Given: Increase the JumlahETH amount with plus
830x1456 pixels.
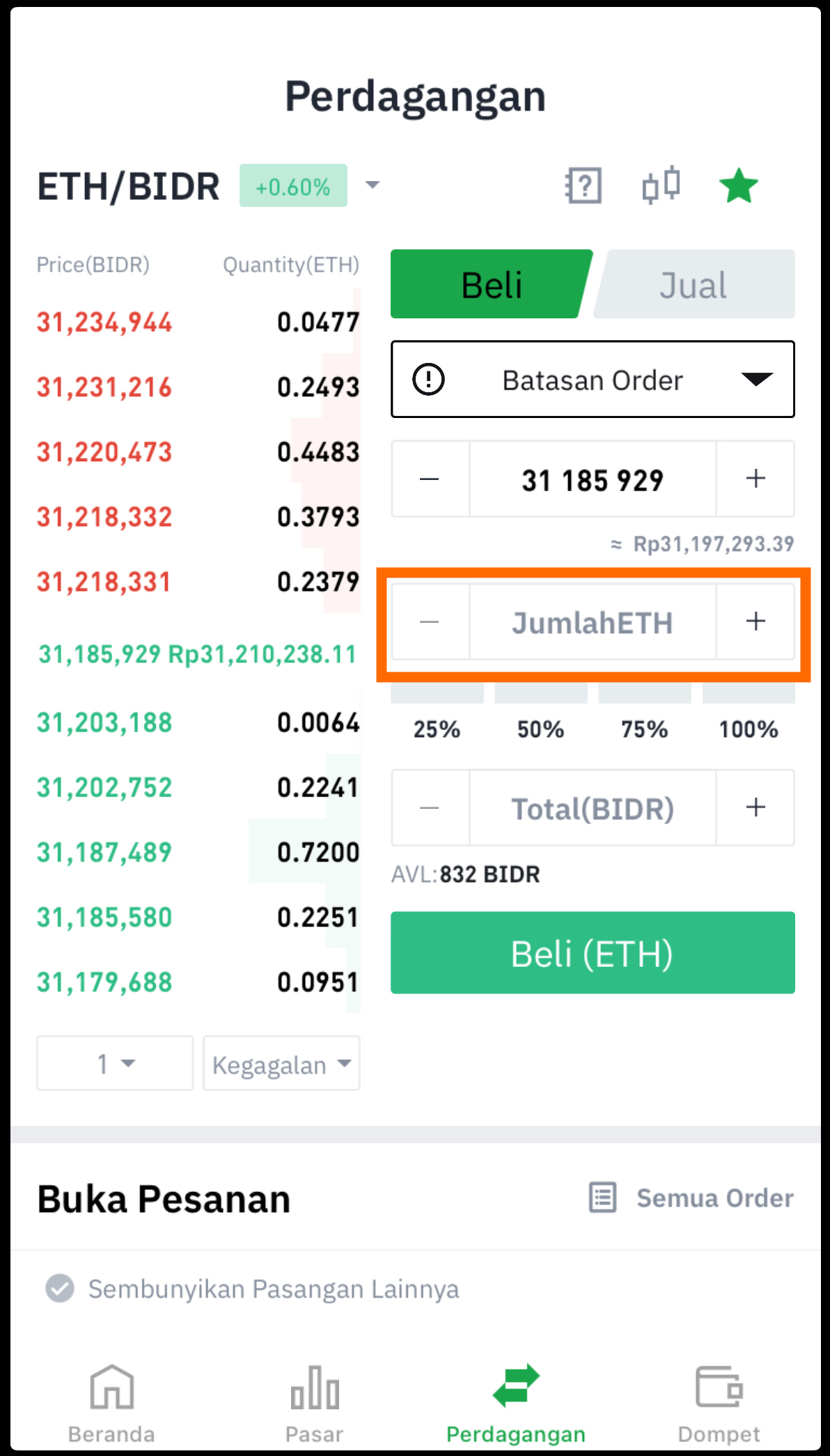Looking at the screenshot, I should click(x=755, y=621).
